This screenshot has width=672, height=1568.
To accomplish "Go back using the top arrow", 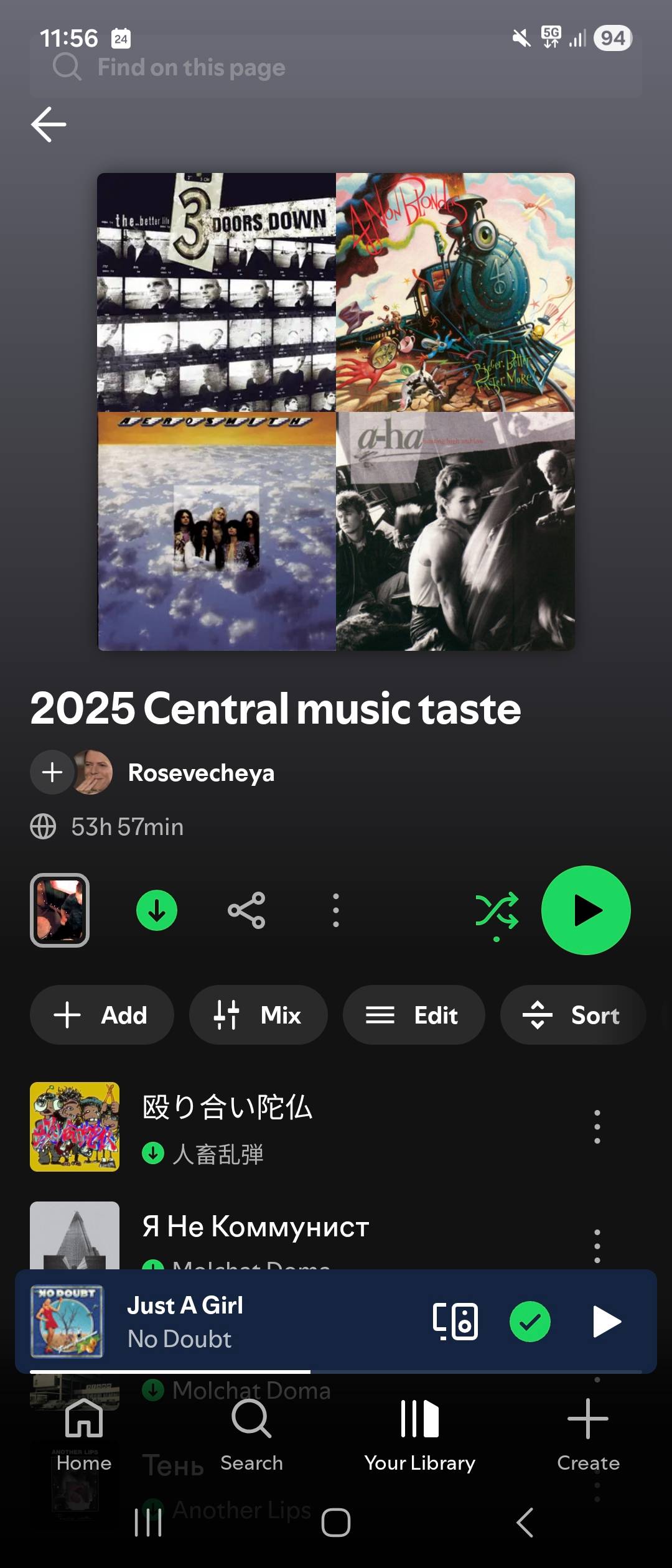I will click(49, 124).
